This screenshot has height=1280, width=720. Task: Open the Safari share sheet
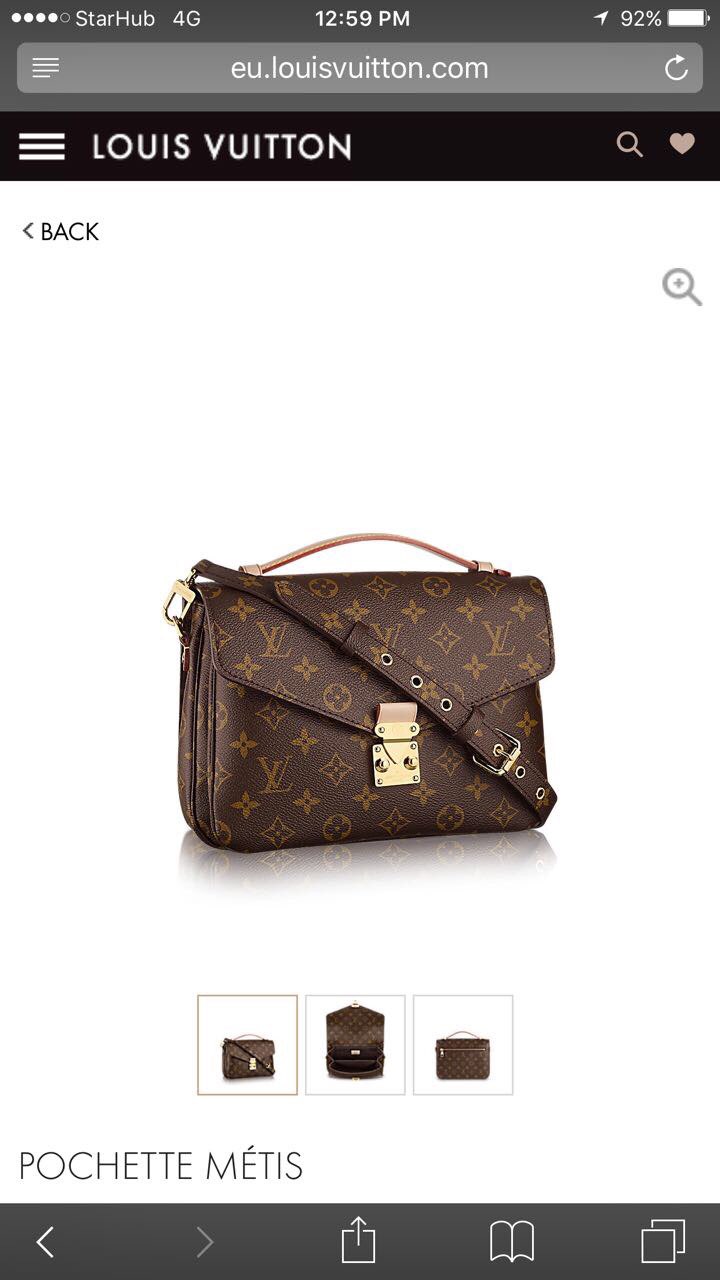(x=358, y=1241)
